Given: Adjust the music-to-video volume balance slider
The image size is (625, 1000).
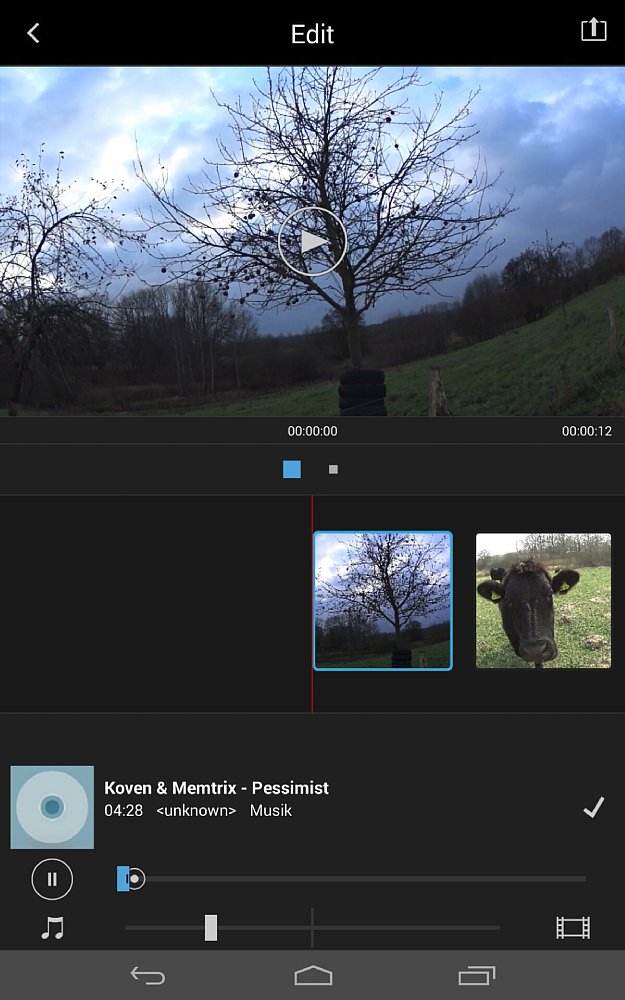Looking at the screenshot, I should tap(211, 928).
